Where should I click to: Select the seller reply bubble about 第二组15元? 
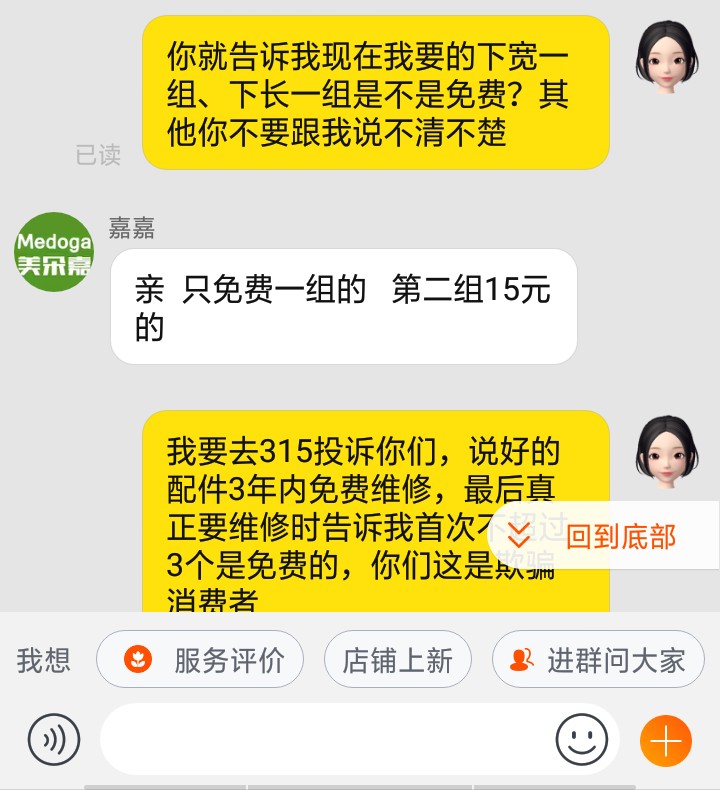[x=344, y=305]
